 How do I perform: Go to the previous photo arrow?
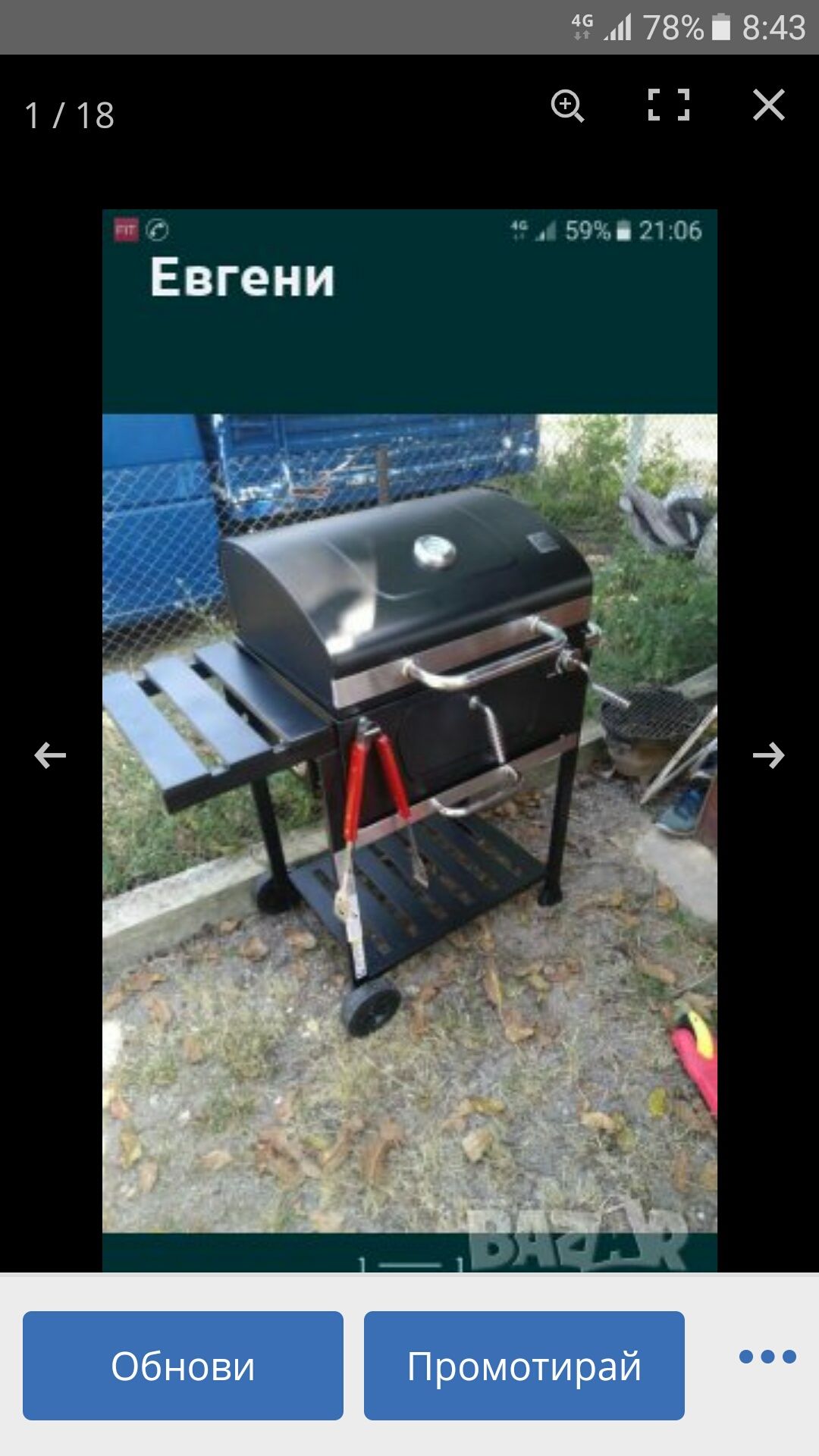[x=50, y=755]
